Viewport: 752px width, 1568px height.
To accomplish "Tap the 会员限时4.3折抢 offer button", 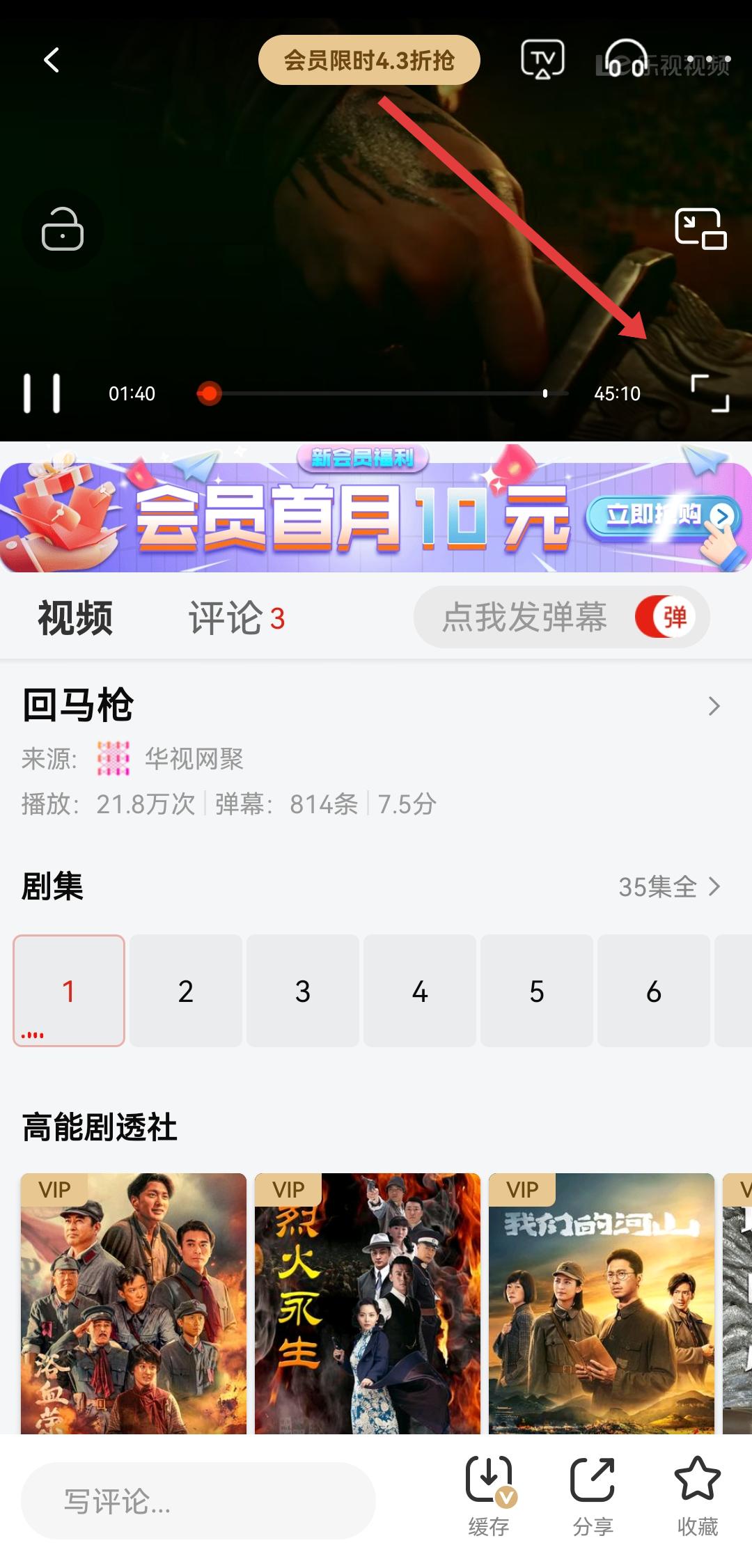I will pyautogui.click(x=369, y=61).
